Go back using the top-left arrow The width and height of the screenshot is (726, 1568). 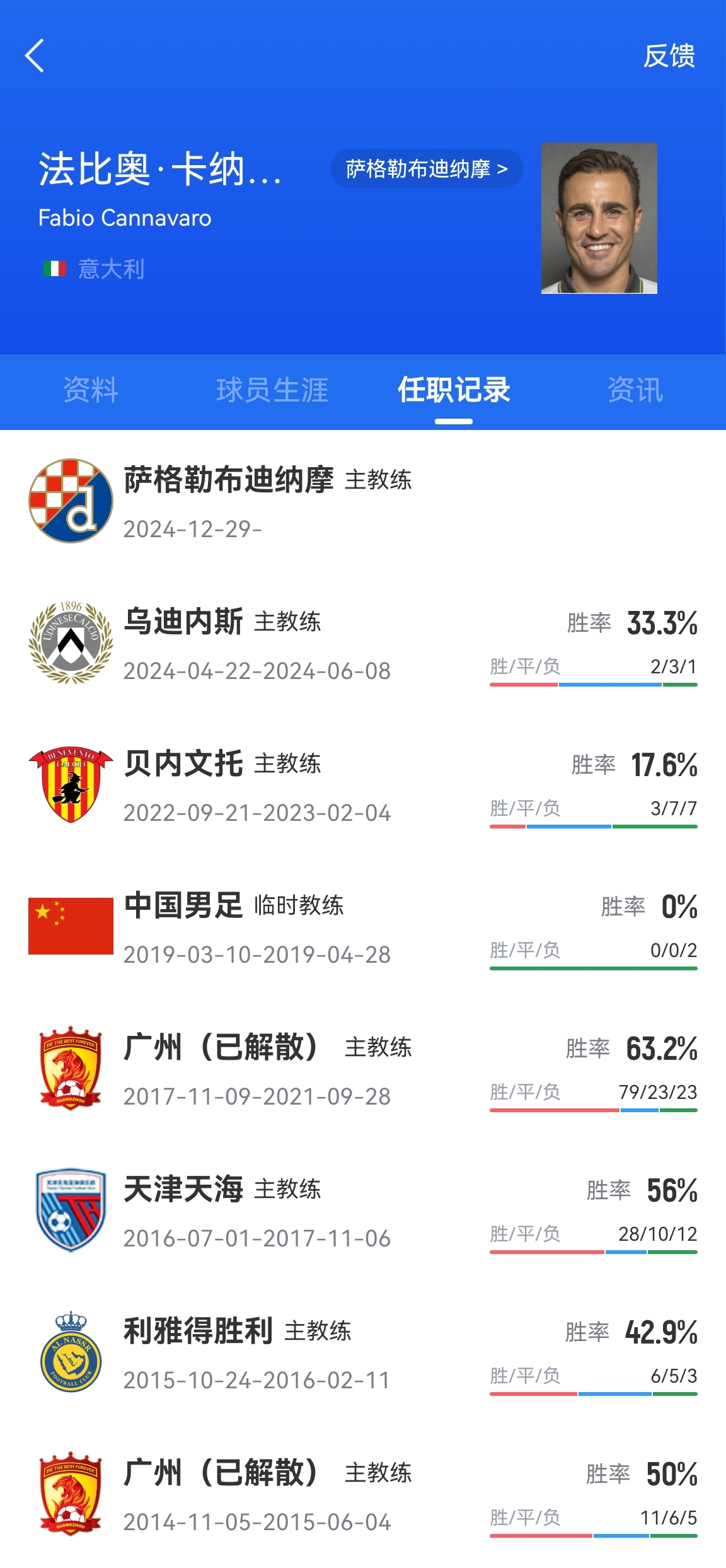pyautogui.click(x=35, y=55)
